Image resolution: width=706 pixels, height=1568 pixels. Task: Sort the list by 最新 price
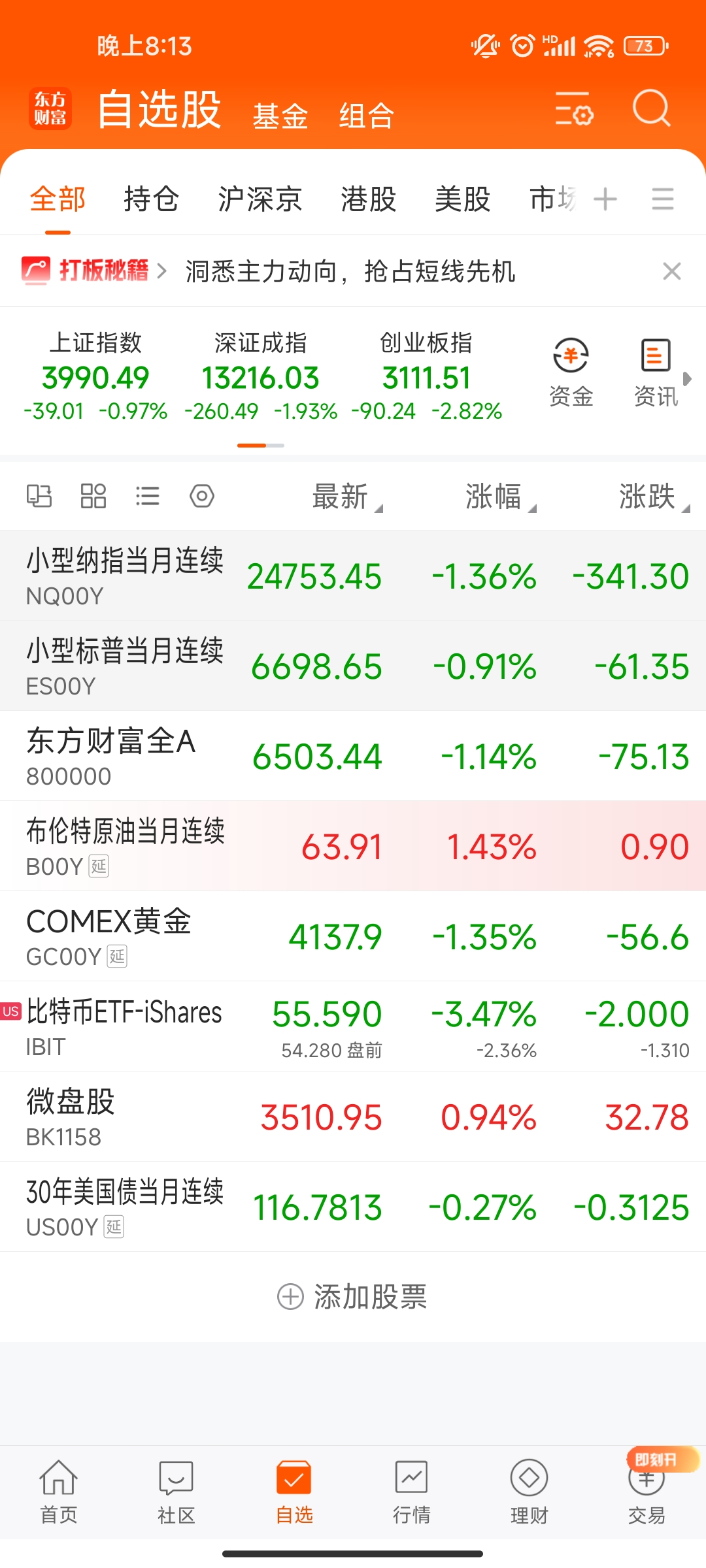point(341,497)
